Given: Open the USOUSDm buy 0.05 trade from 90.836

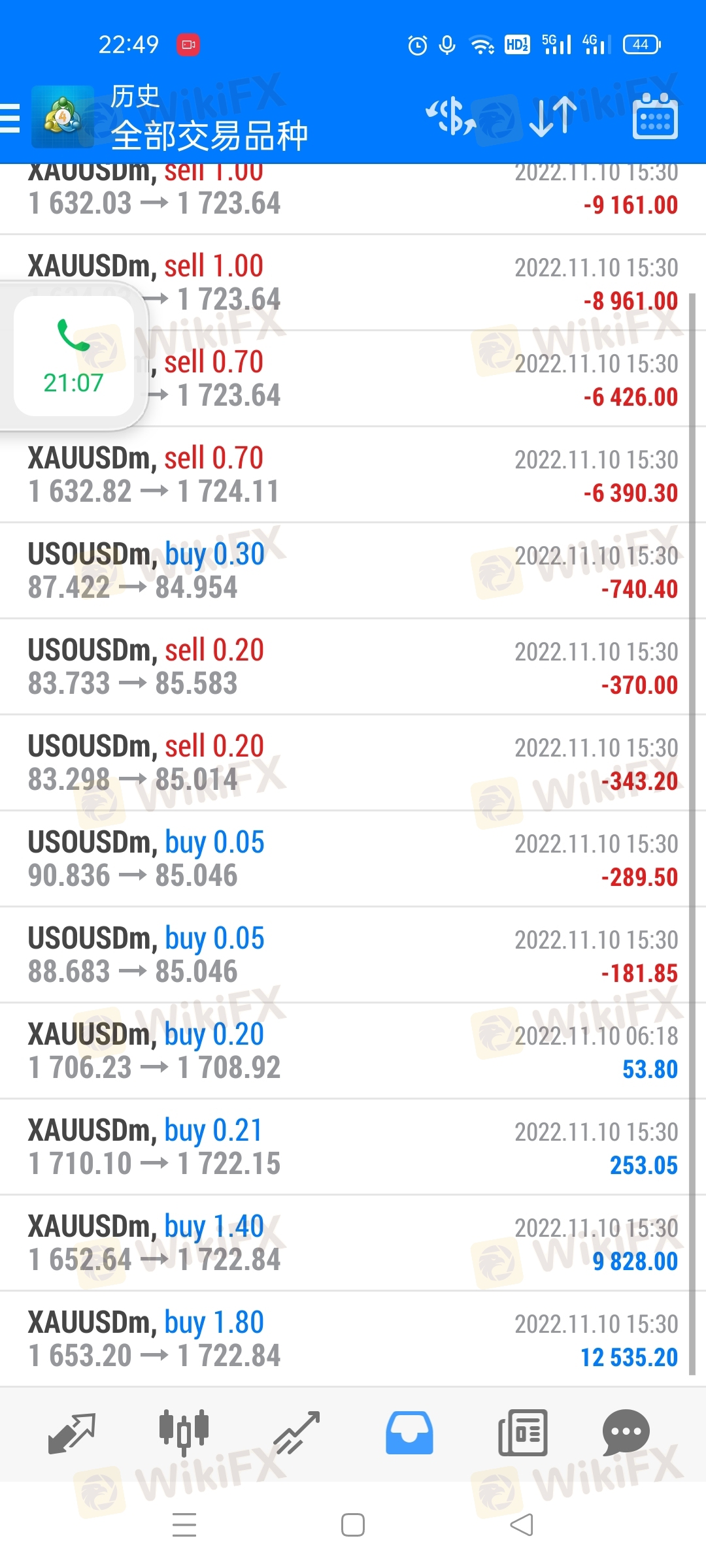Looking at the screenshot, I should [353, 859].
